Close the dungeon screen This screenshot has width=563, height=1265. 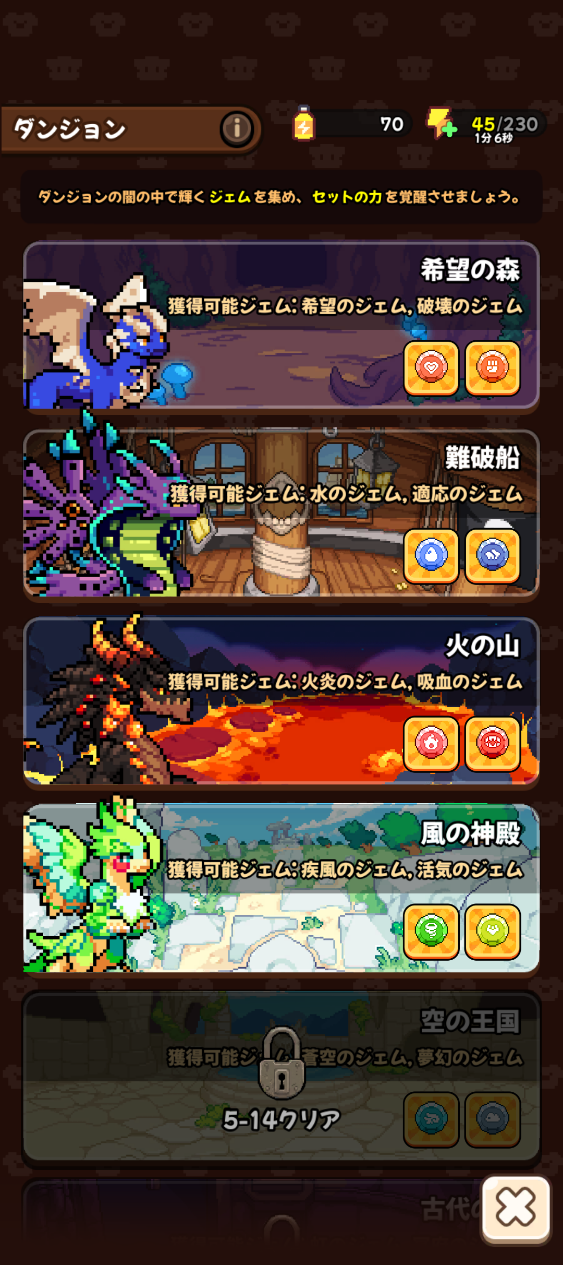[x=516, y=1209]
